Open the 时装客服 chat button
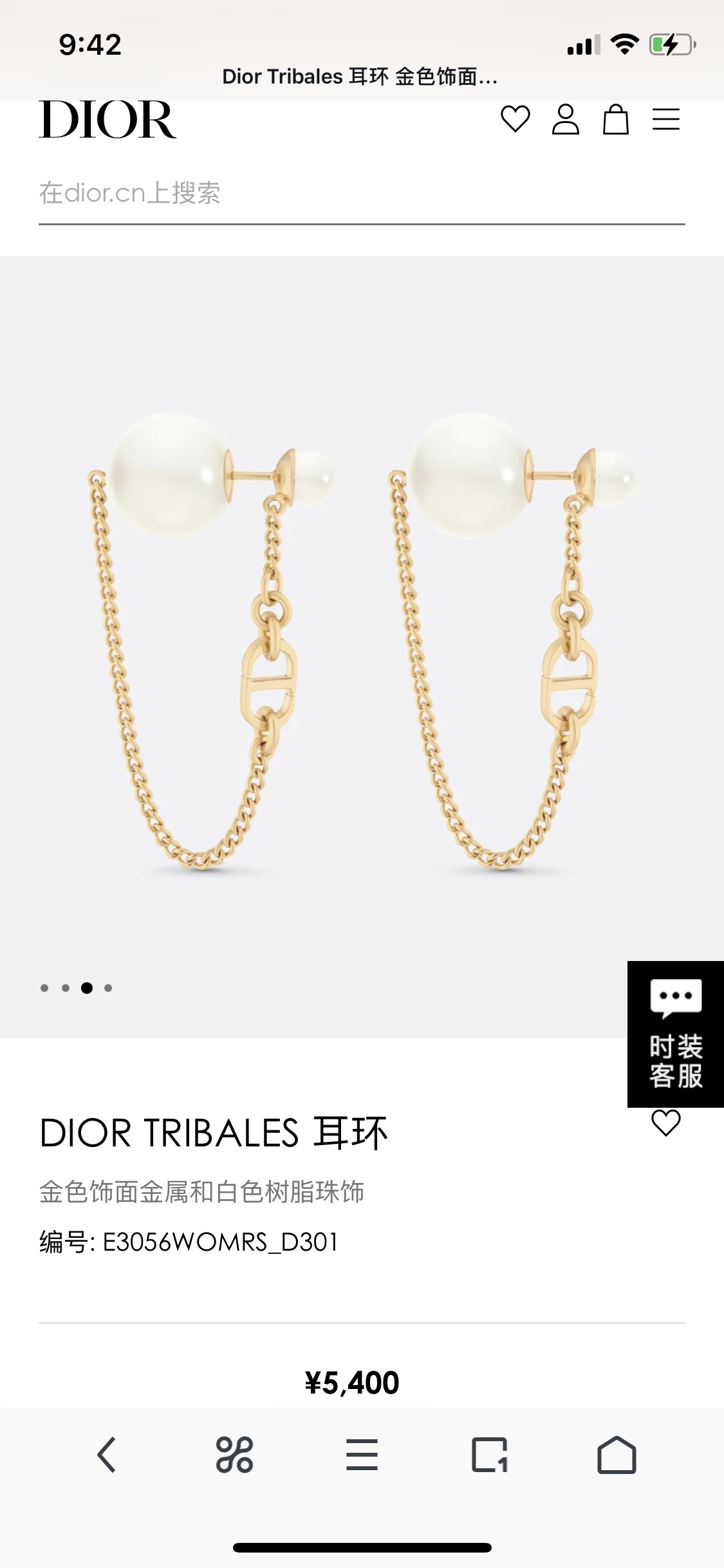The height and width of the screenshot is (1568, 724). 675,1034
